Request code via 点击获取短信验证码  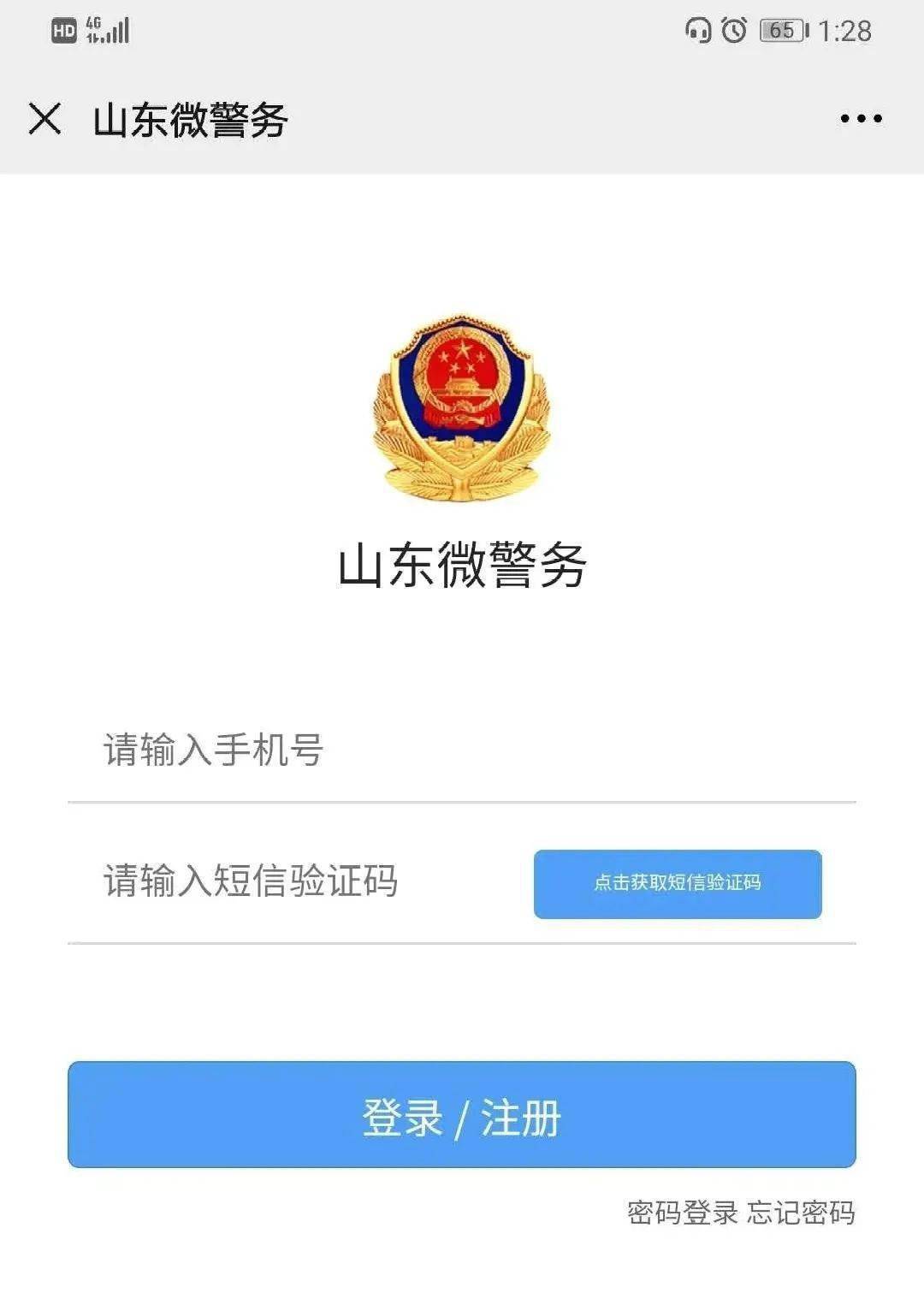678,883
